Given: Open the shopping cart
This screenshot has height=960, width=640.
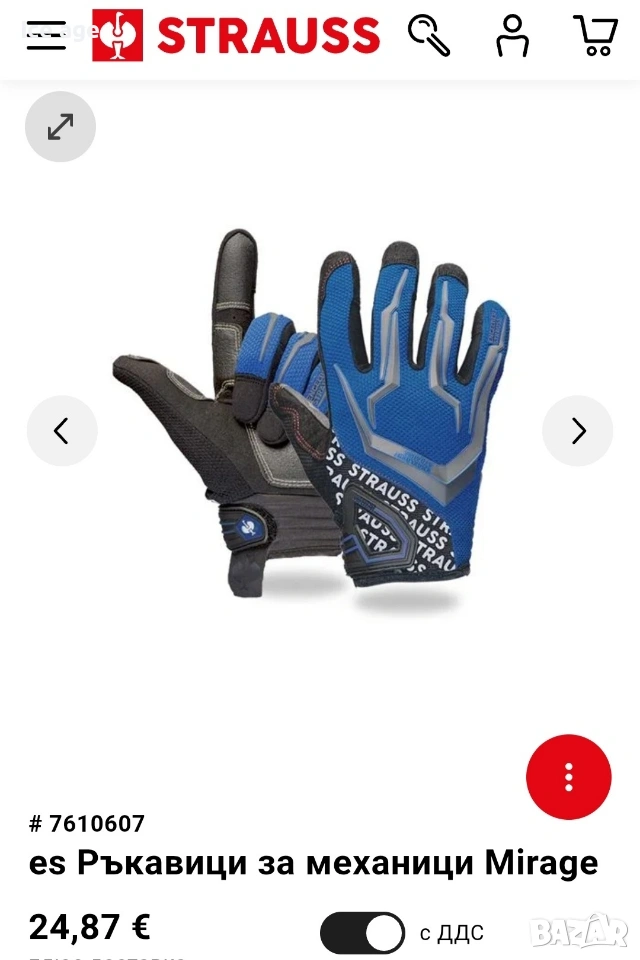Looking at the screenshot, I should click(x=595, y=35).
